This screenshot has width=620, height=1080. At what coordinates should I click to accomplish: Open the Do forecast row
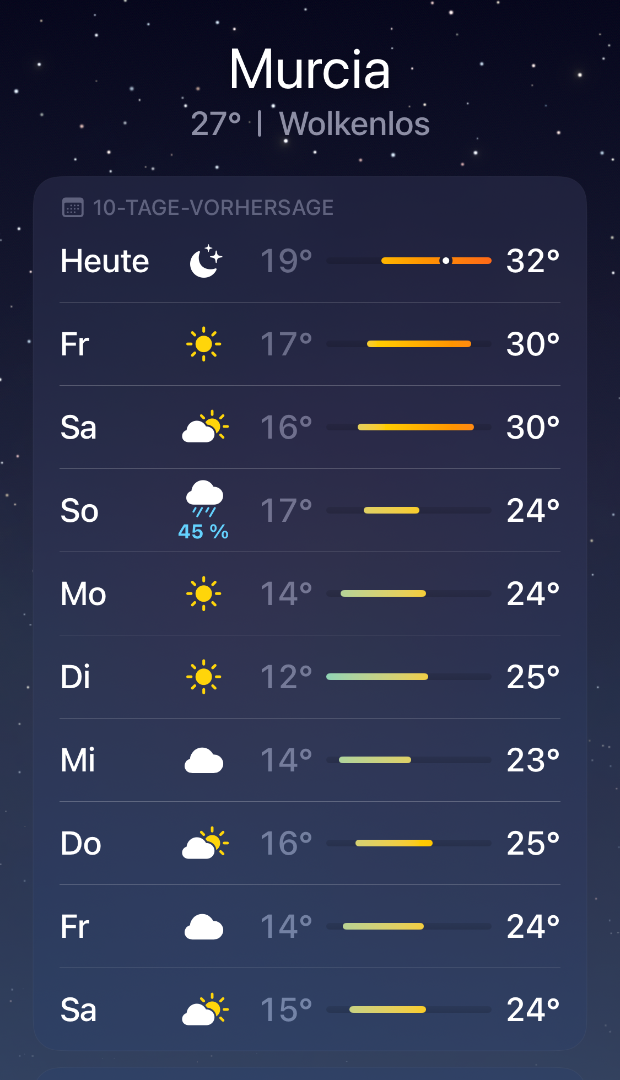309,844
